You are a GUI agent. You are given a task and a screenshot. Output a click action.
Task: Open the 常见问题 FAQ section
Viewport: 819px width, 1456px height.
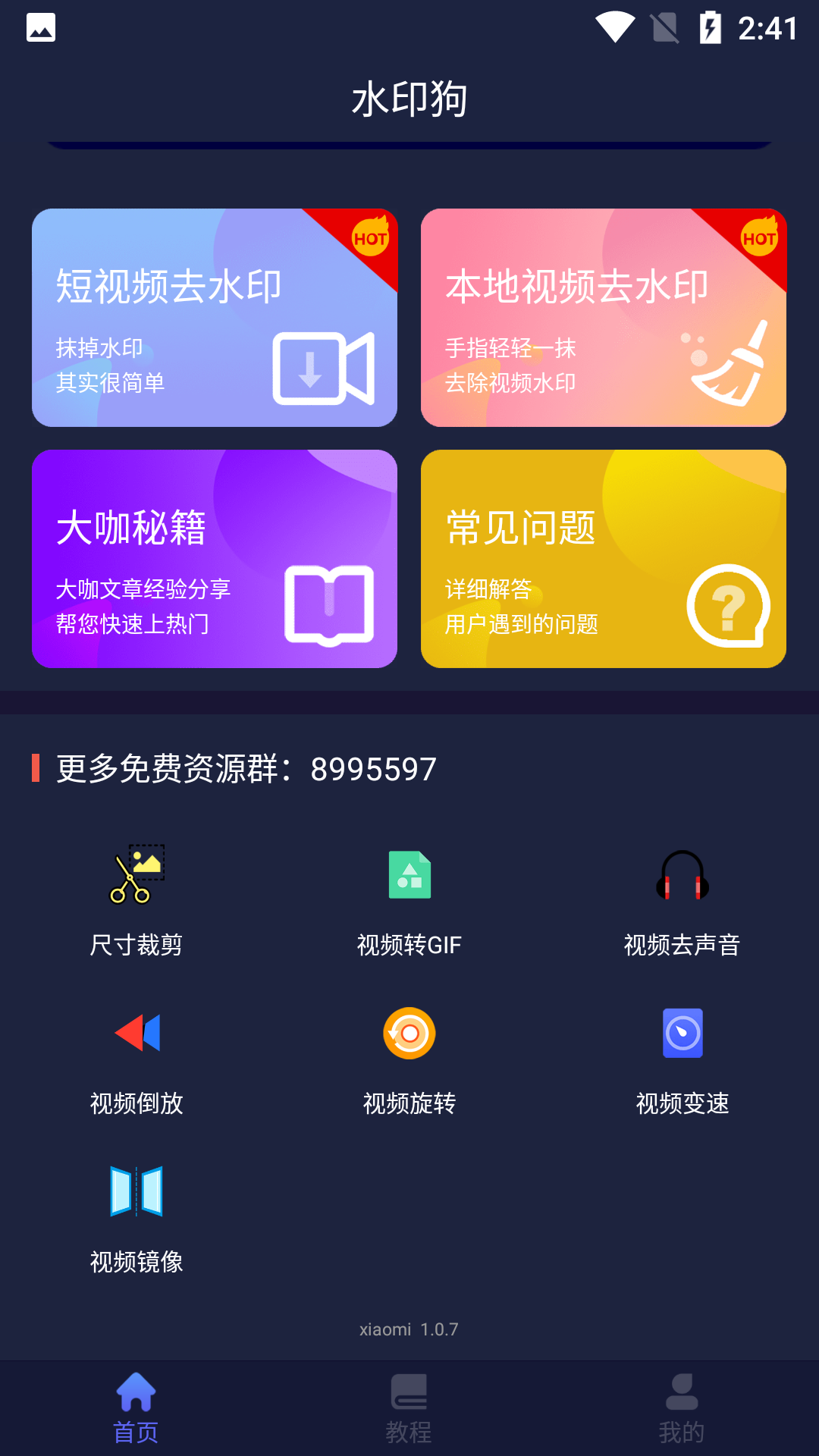tap(604, 560)
